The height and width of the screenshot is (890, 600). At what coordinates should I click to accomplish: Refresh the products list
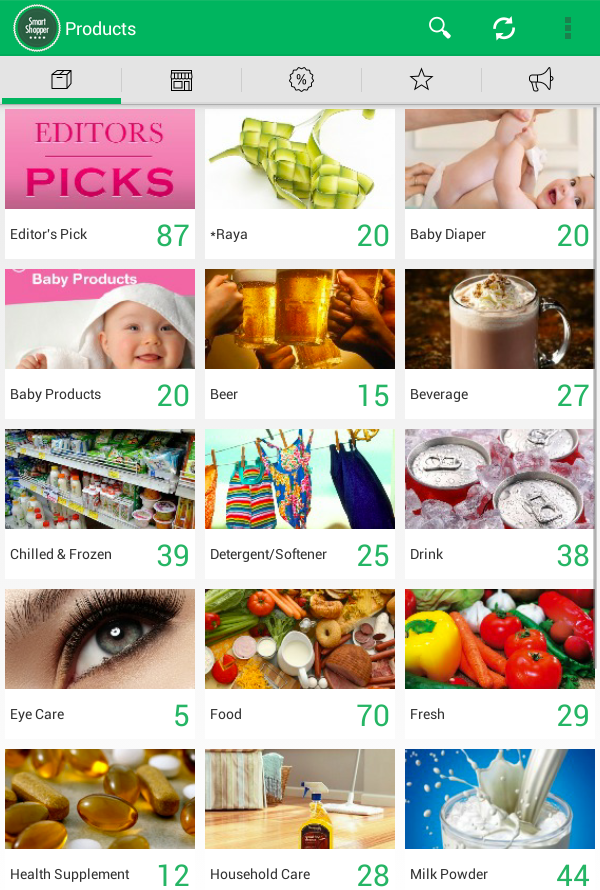(504, 28)
